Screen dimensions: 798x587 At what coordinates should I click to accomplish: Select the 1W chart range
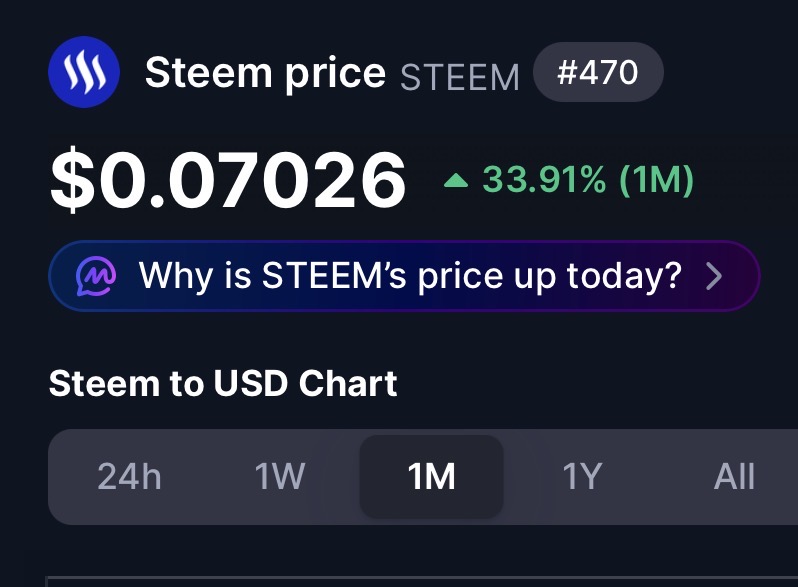[x=280, y=477]
